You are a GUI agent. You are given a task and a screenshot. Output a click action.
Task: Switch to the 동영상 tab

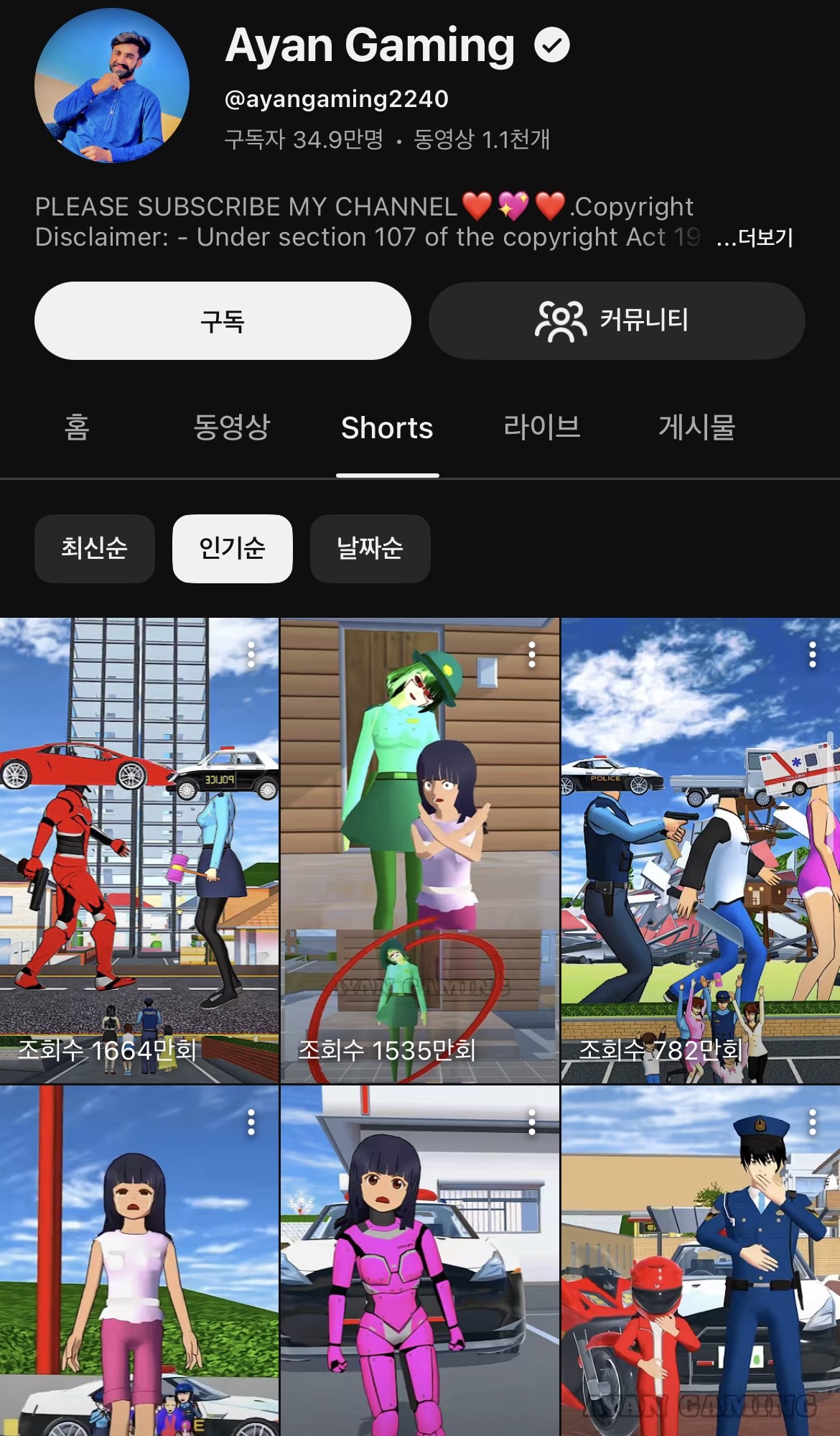[x=231, y=427]
